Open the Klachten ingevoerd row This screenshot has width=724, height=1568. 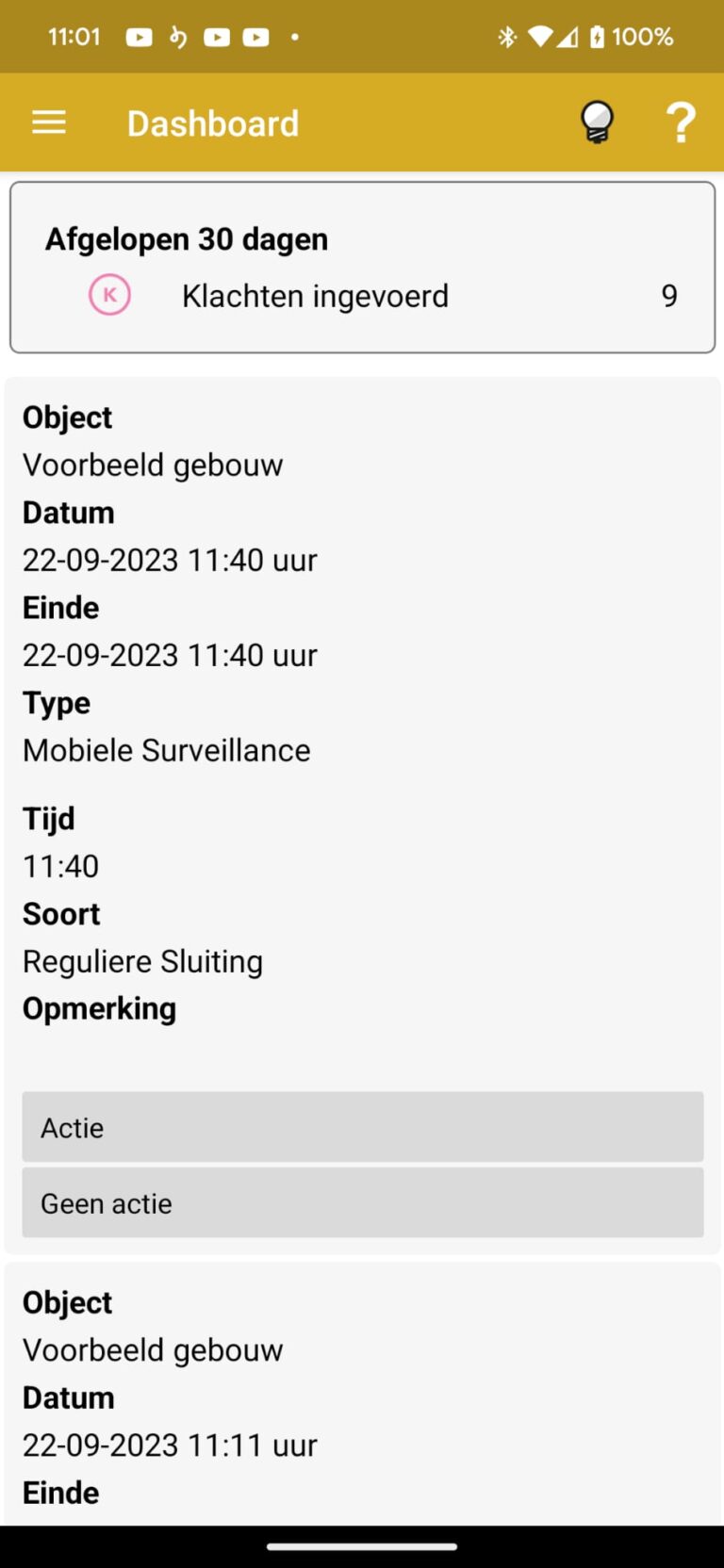(x=362, y=296)
